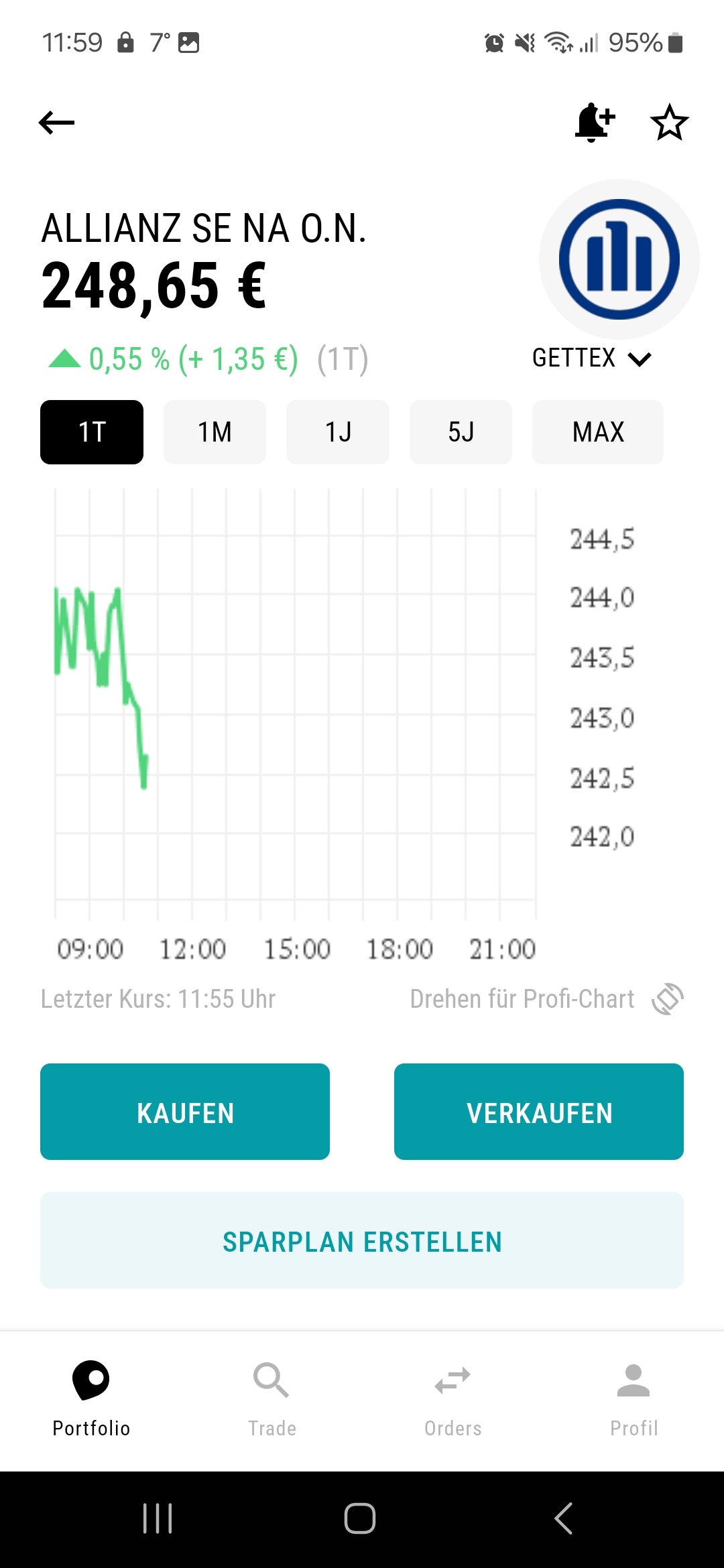Switch chart to 1J range
This screenshot has height=1568, width=724.
338,432
